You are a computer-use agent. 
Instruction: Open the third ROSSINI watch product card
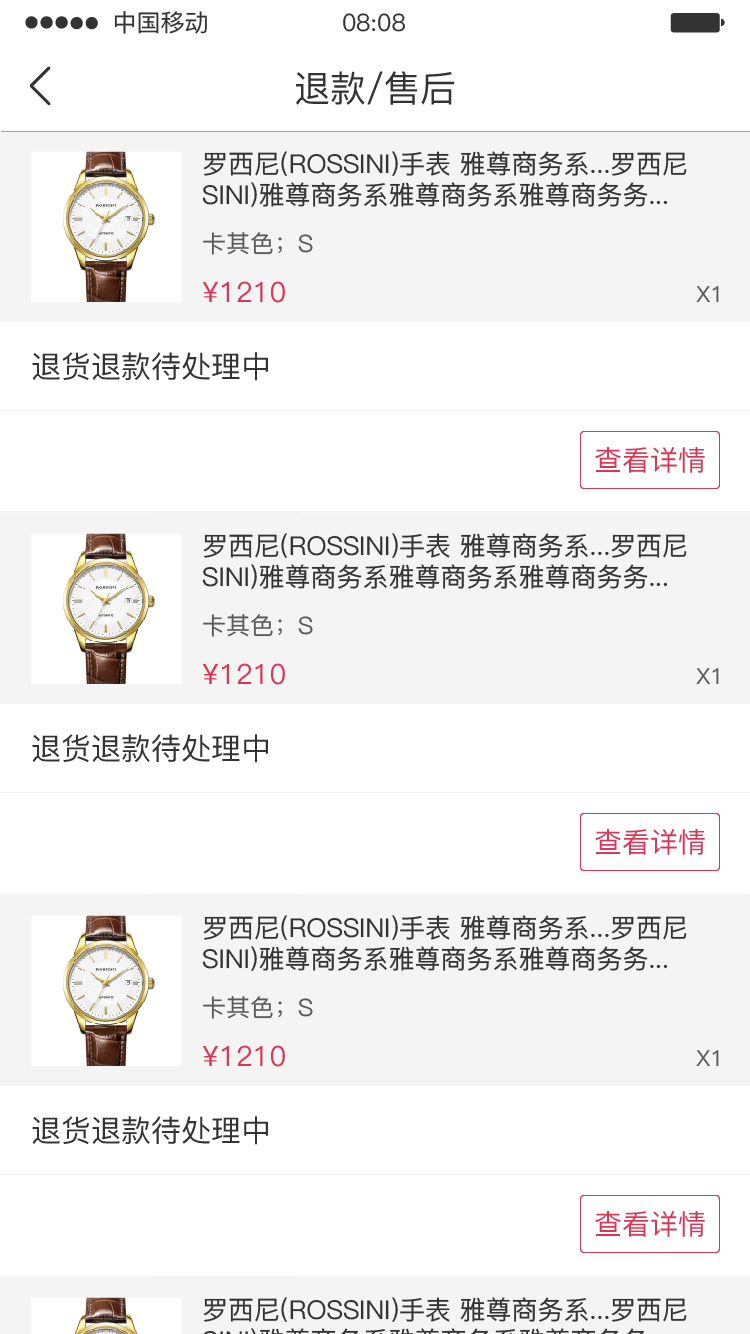point(375,991)
